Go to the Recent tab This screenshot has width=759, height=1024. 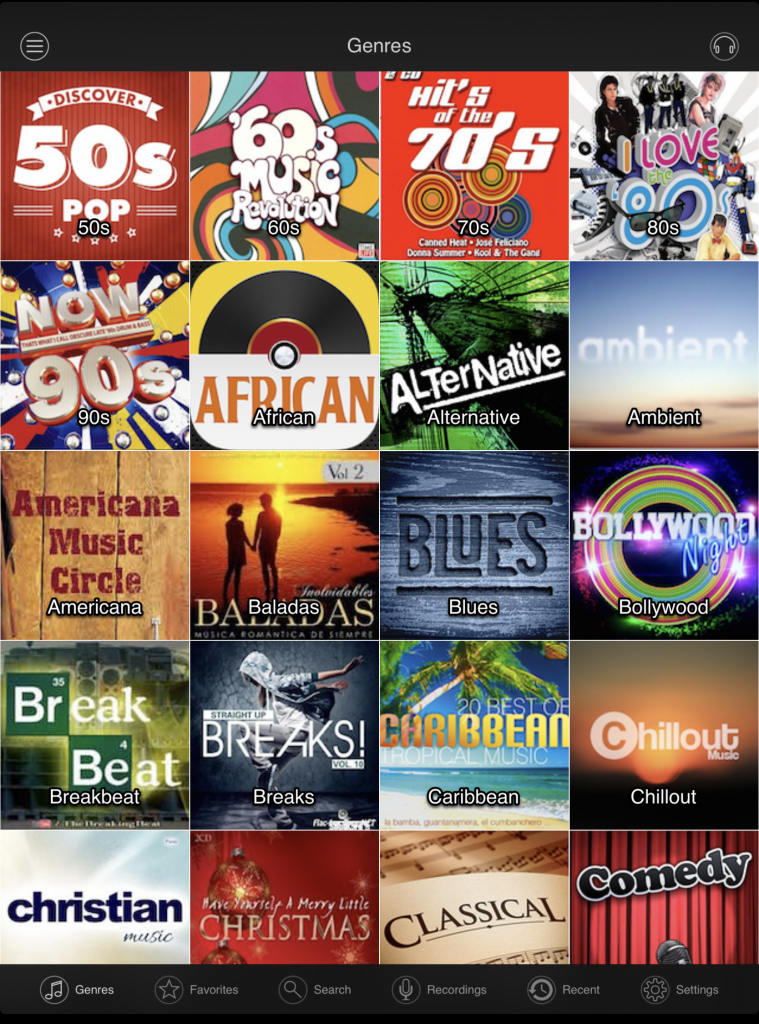pos(564,989)
